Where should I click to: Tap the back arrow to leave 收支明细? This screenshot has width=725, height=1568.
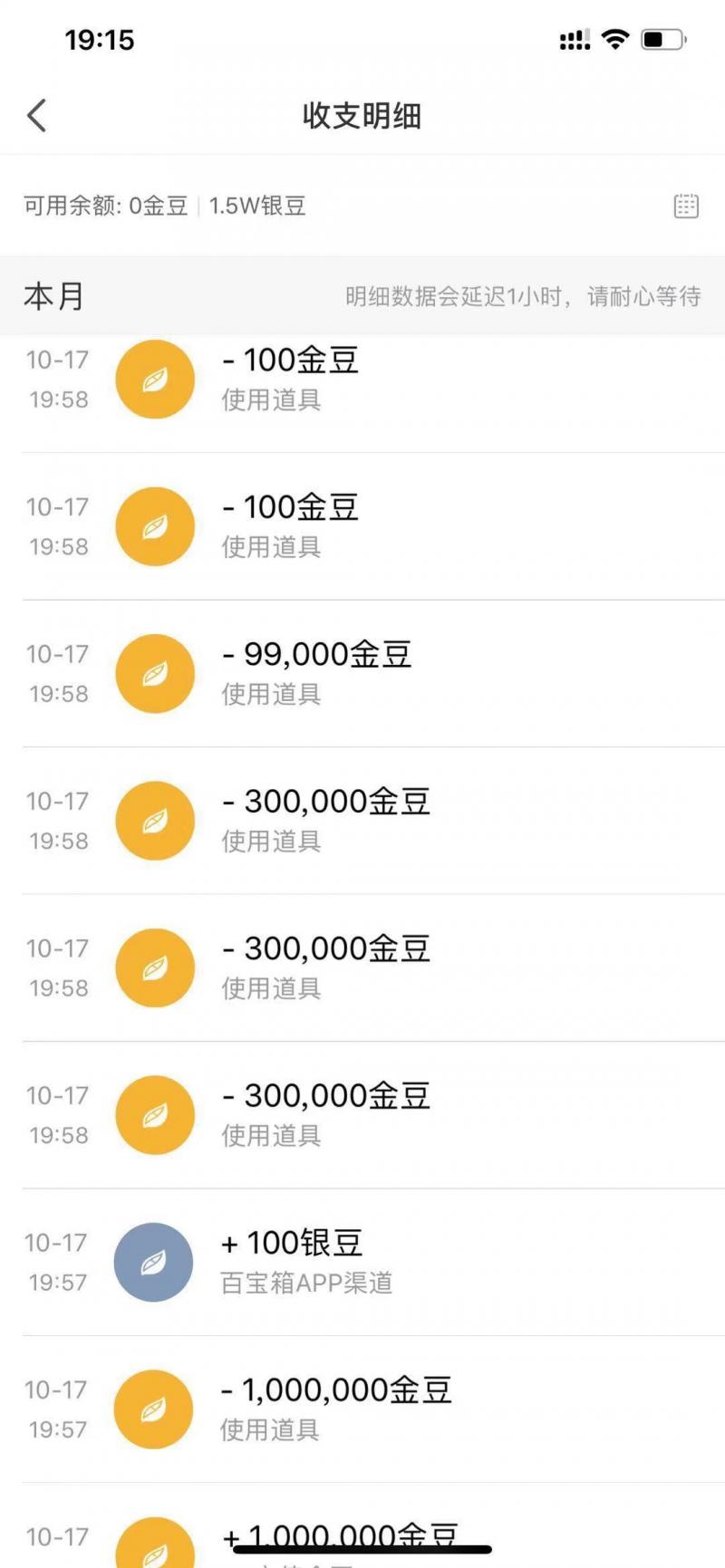click(x=35, y=116)
